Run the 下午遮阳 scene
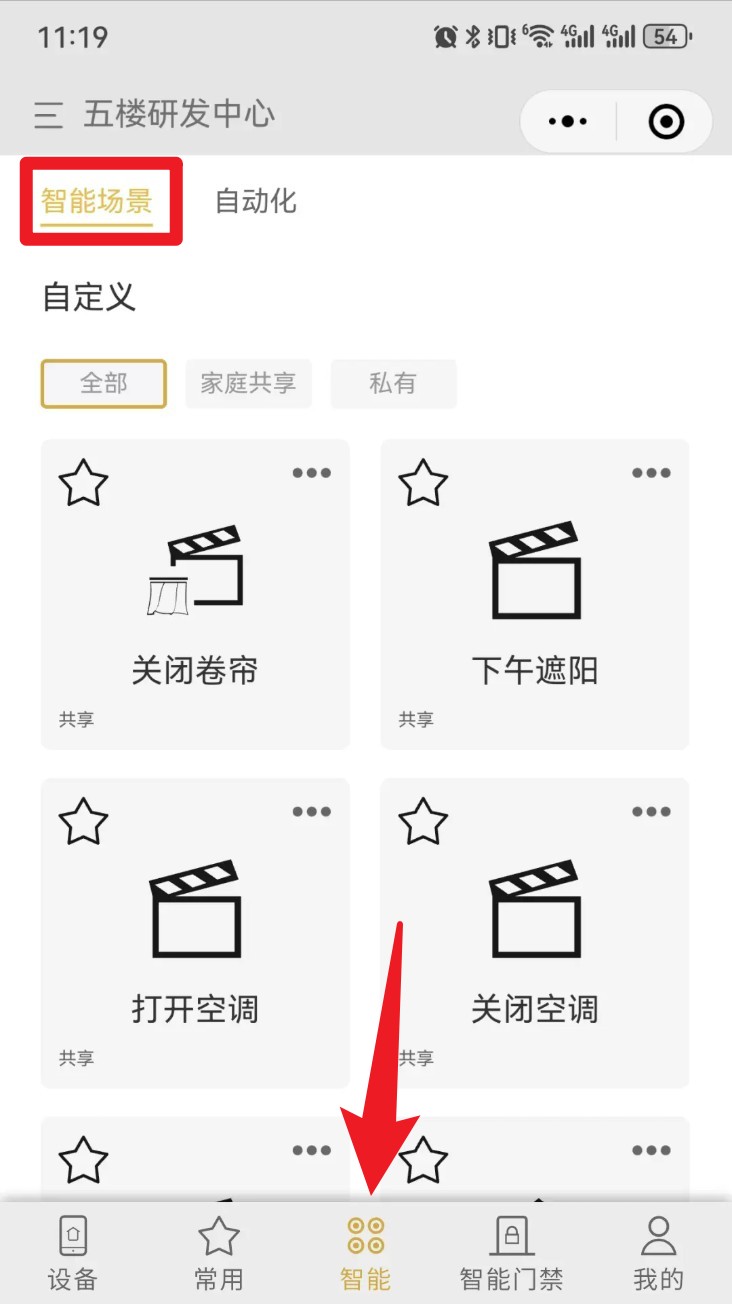This screenshot has height=1304, width=732. coord(535,594)
